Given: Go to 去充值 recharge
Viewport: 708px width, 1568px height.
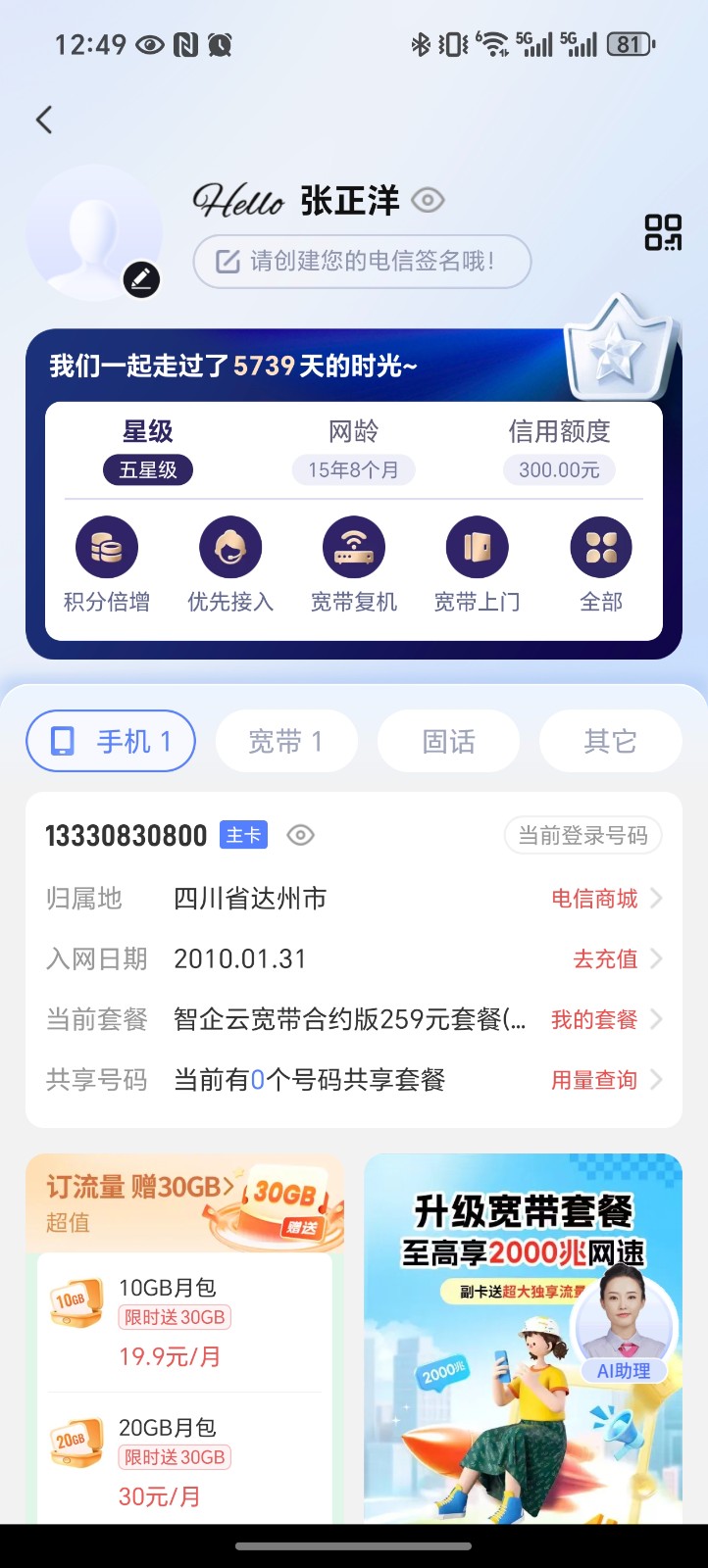Looking at the screenshot, I should (x=616, y=959).
